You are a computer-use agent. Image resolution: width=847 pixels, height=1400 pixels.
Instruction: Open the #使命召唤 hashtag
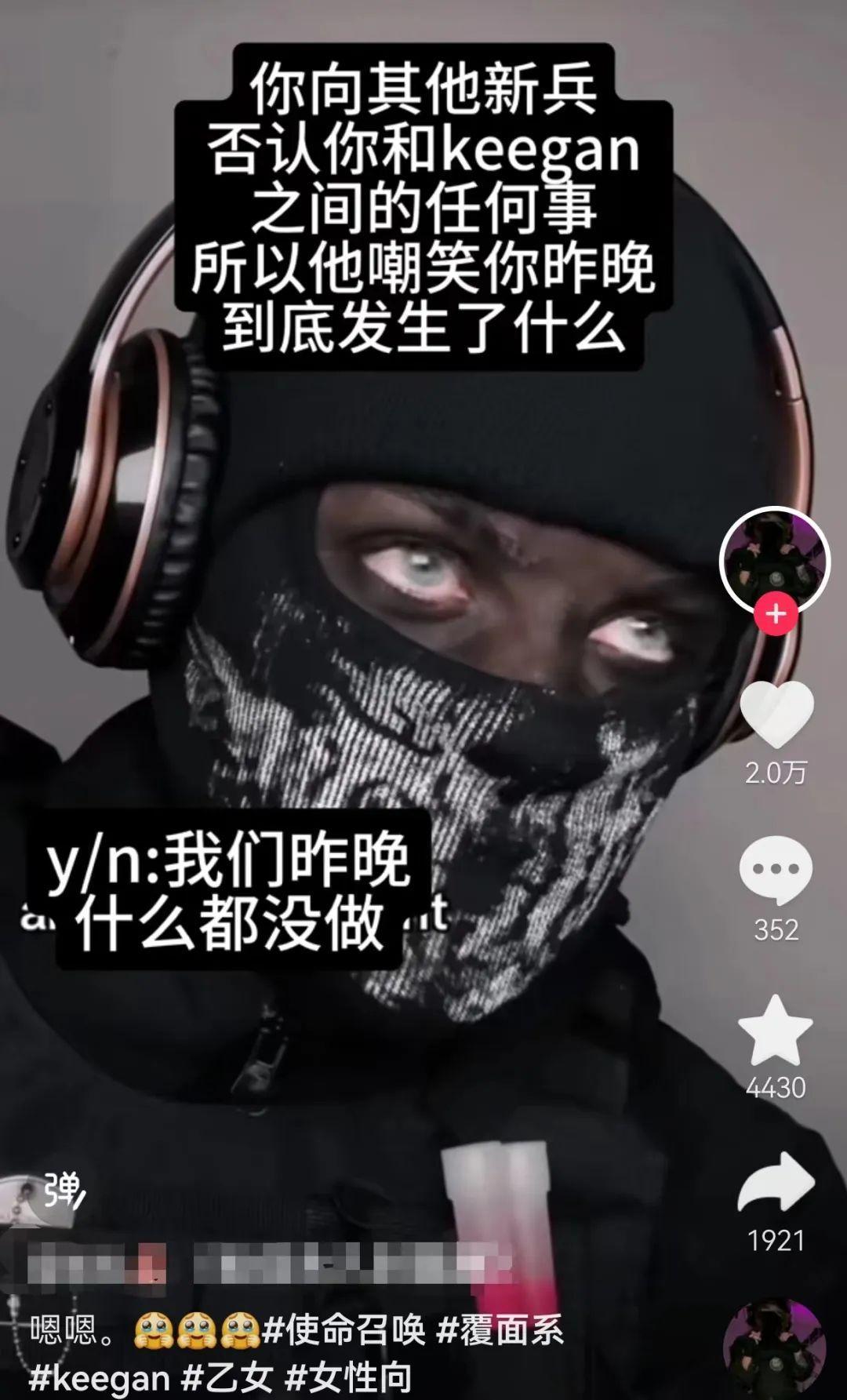(x=344, y=1330)
